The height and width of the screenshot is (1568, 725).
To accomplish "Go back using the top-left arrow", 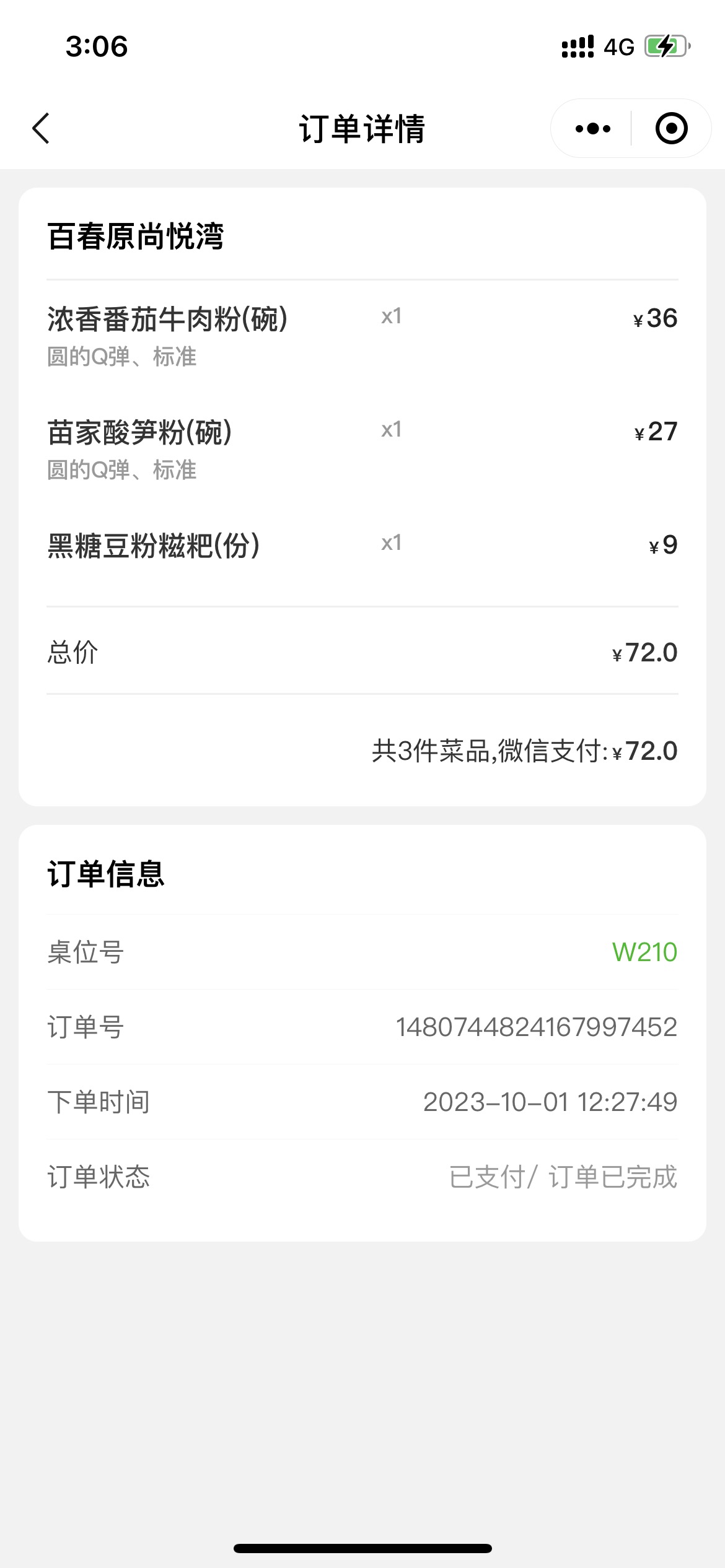I will pos(41,129).
